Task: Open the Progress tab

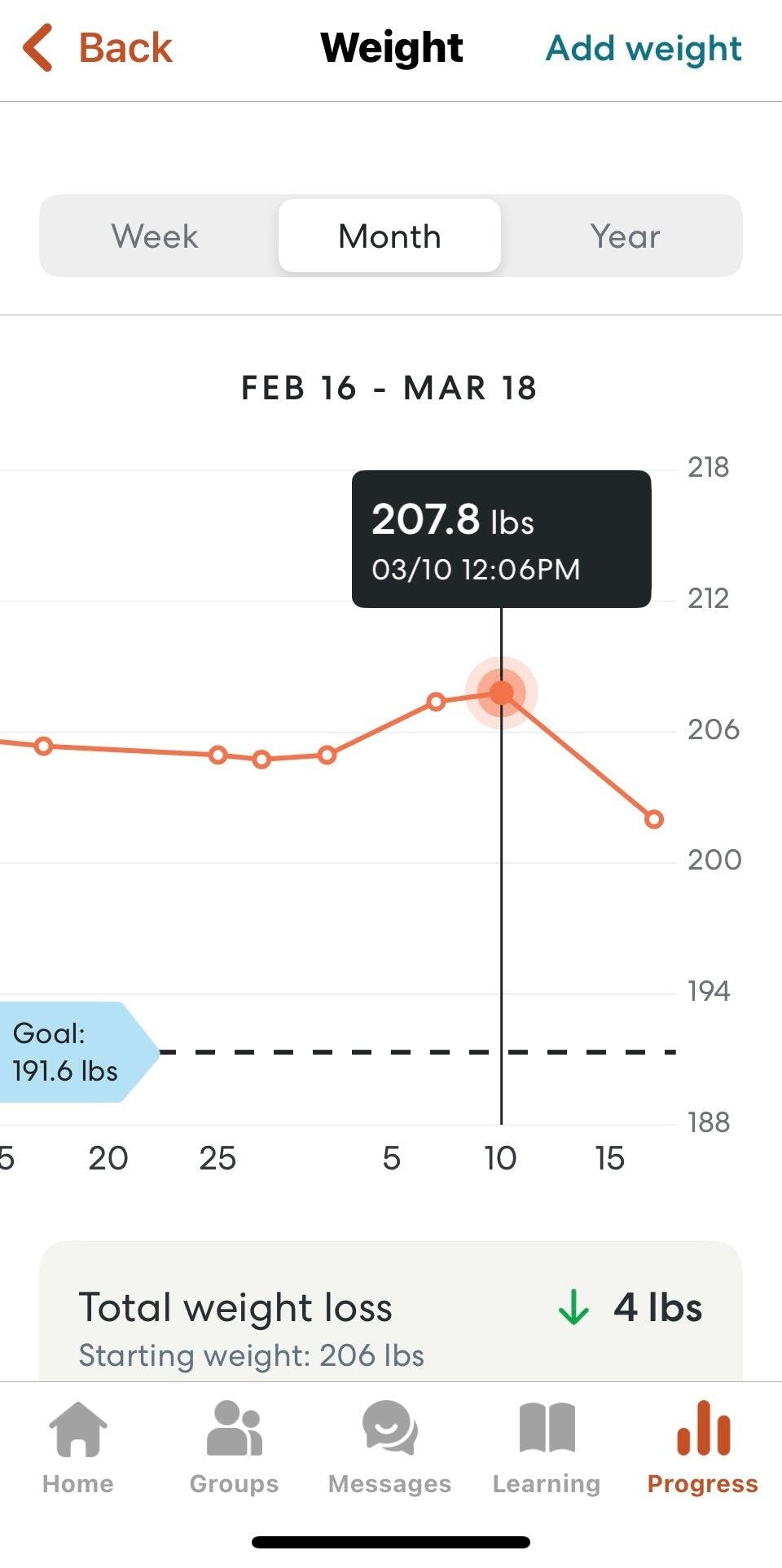Action: click(702, 1447)
